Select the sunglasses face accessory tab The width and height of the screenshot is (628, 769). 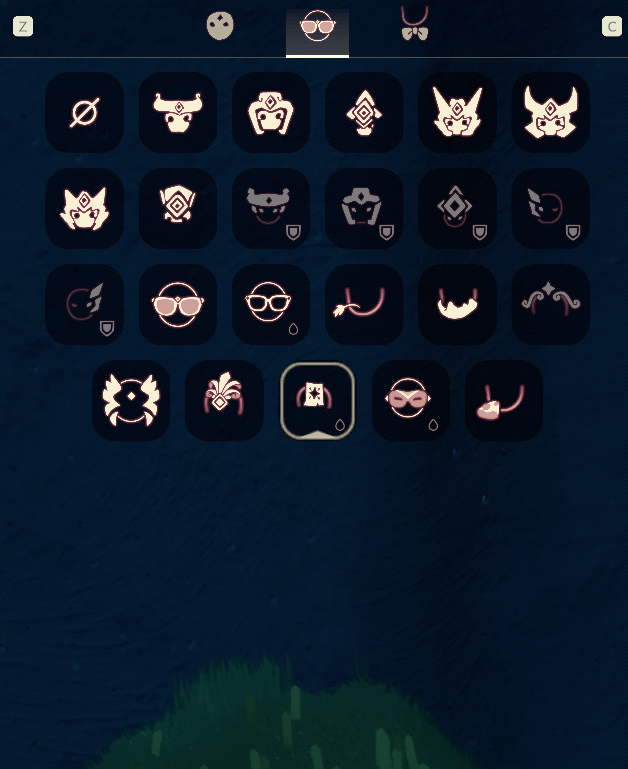tap(317, 28)
